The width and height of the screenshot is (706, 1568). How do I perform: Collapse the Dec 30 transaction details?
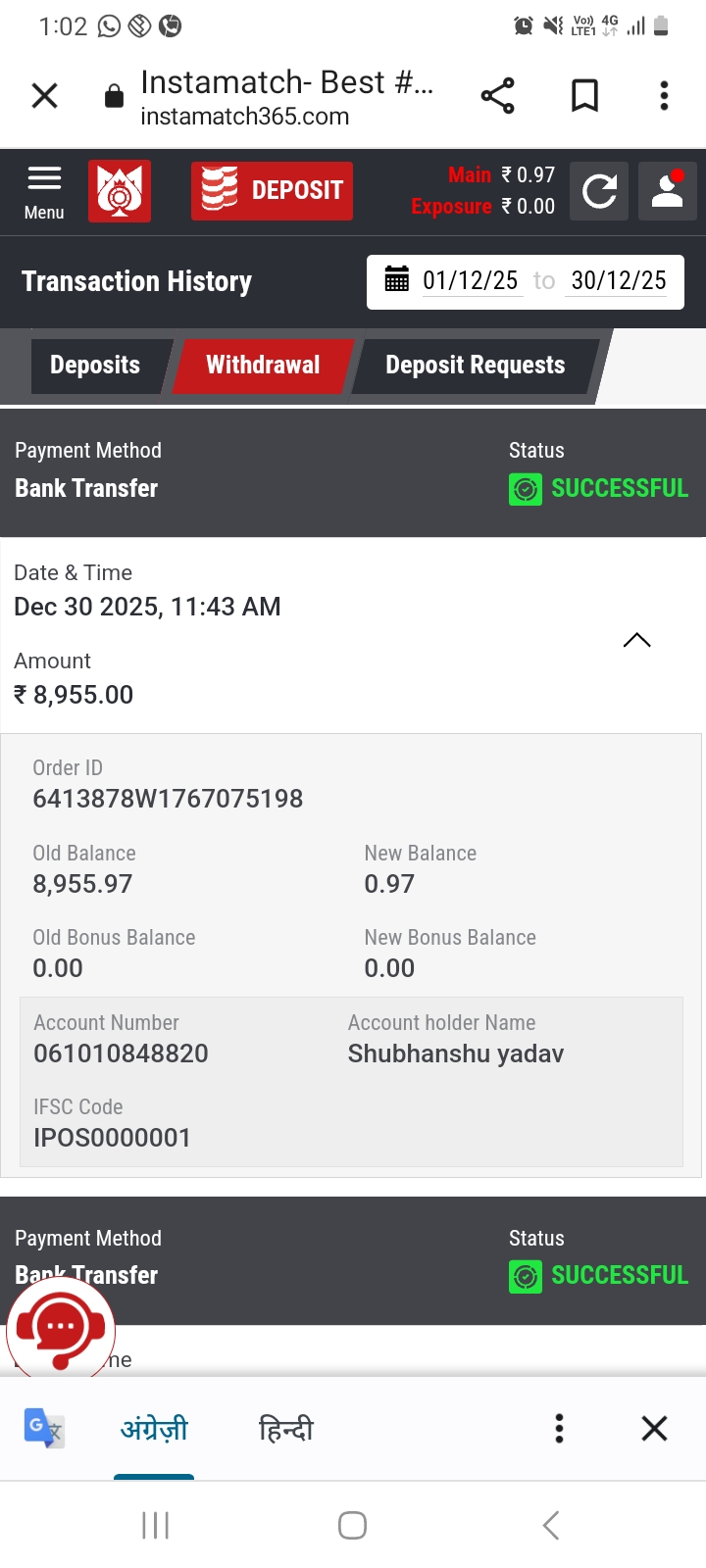pyautogui.click(x=636, y=640)
